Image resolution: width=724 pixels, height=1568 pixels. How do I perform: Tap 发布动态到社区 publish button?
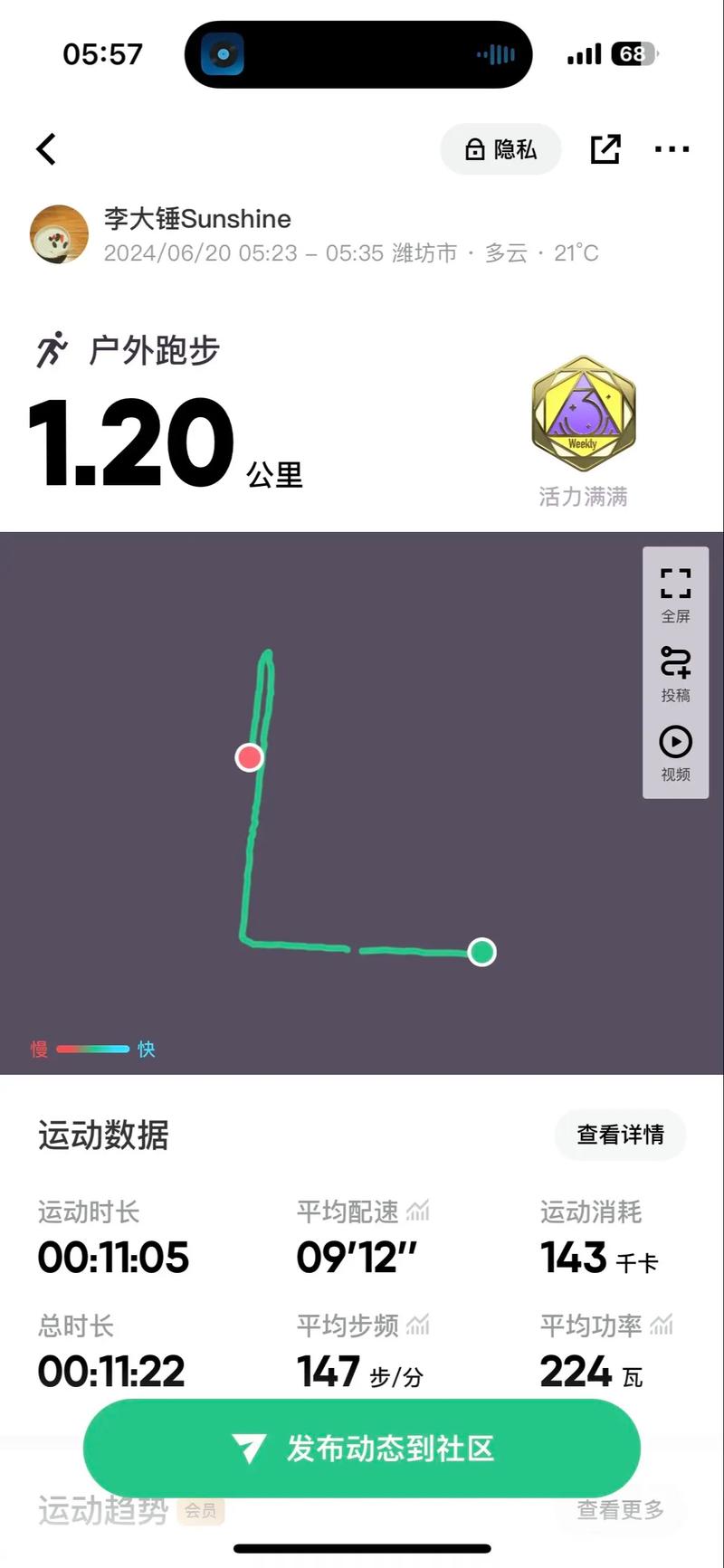click(362, 1449)
